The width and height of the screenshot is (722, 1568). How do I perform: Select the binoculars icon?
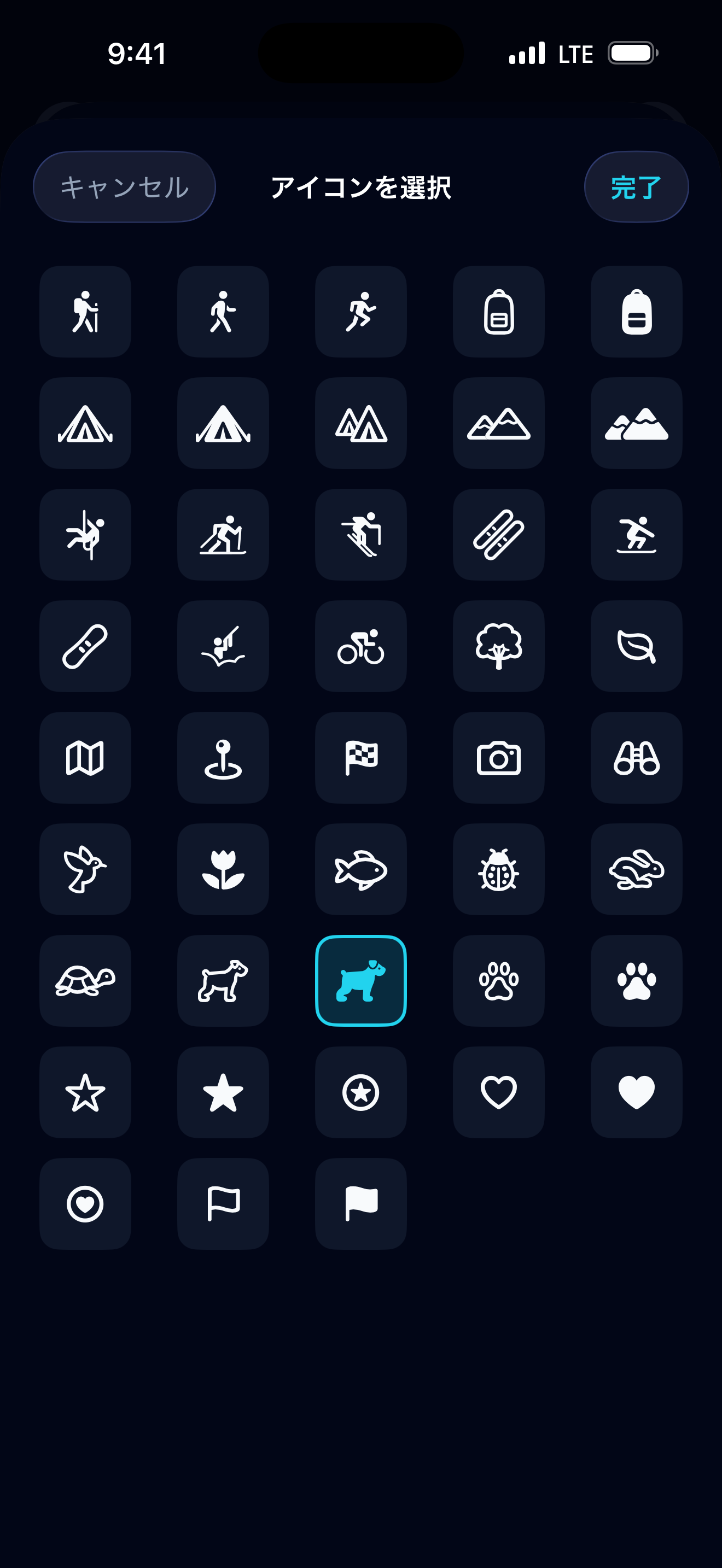pyautogui.click(x=636, y=758)
